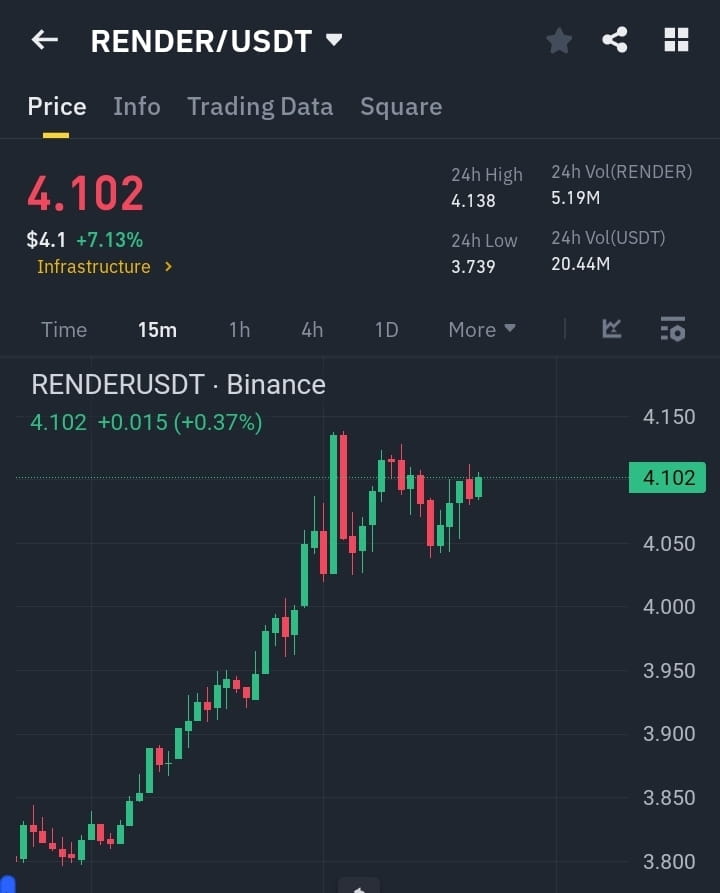
Task: Switch chart to 4h timeframe
Action: click(x=311, y=329)
